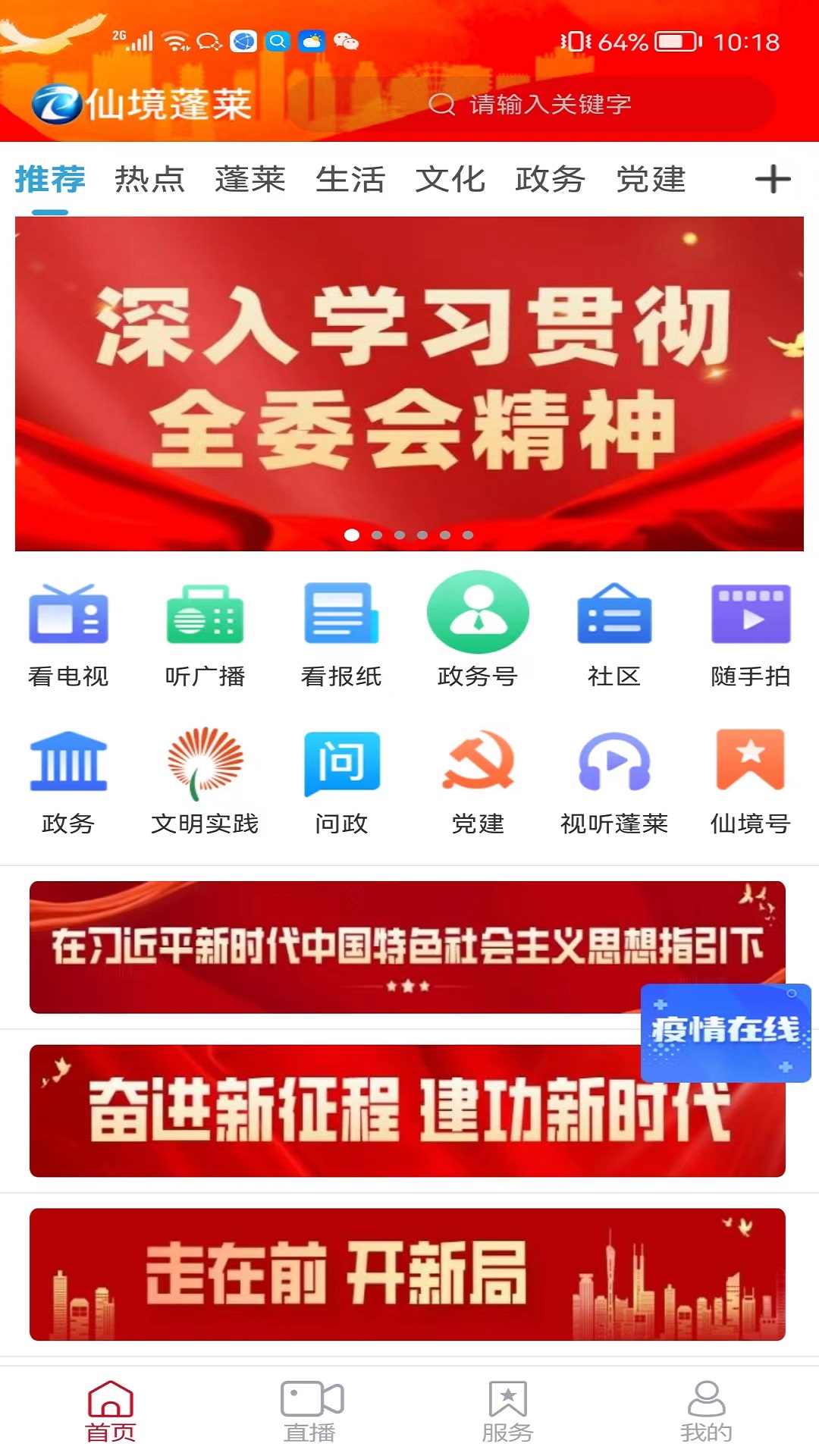Add channels with the plus icon

click(x=773, y=180)
